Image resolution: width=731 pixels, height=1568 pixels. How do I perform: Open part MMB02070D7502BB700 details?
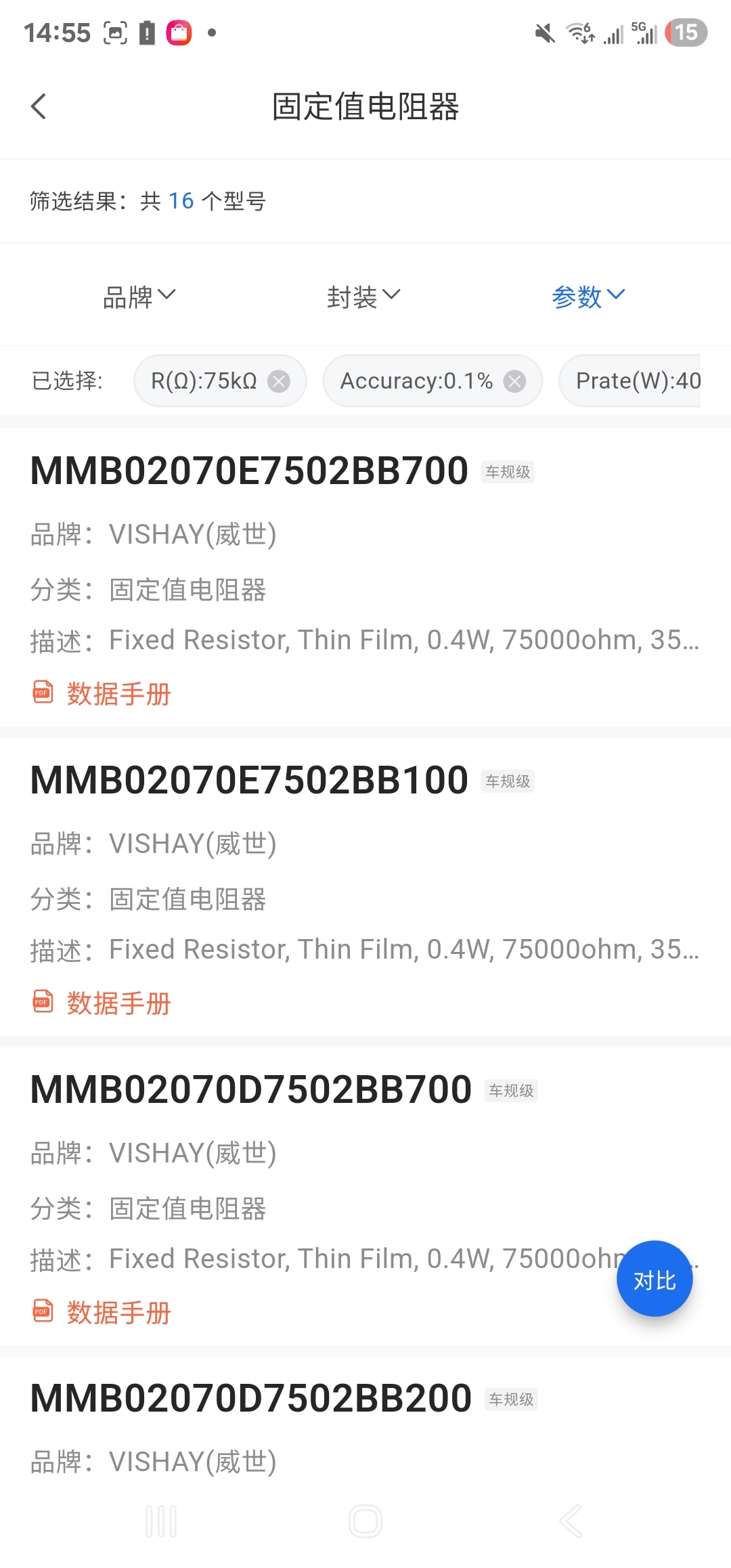[251, 1090]
